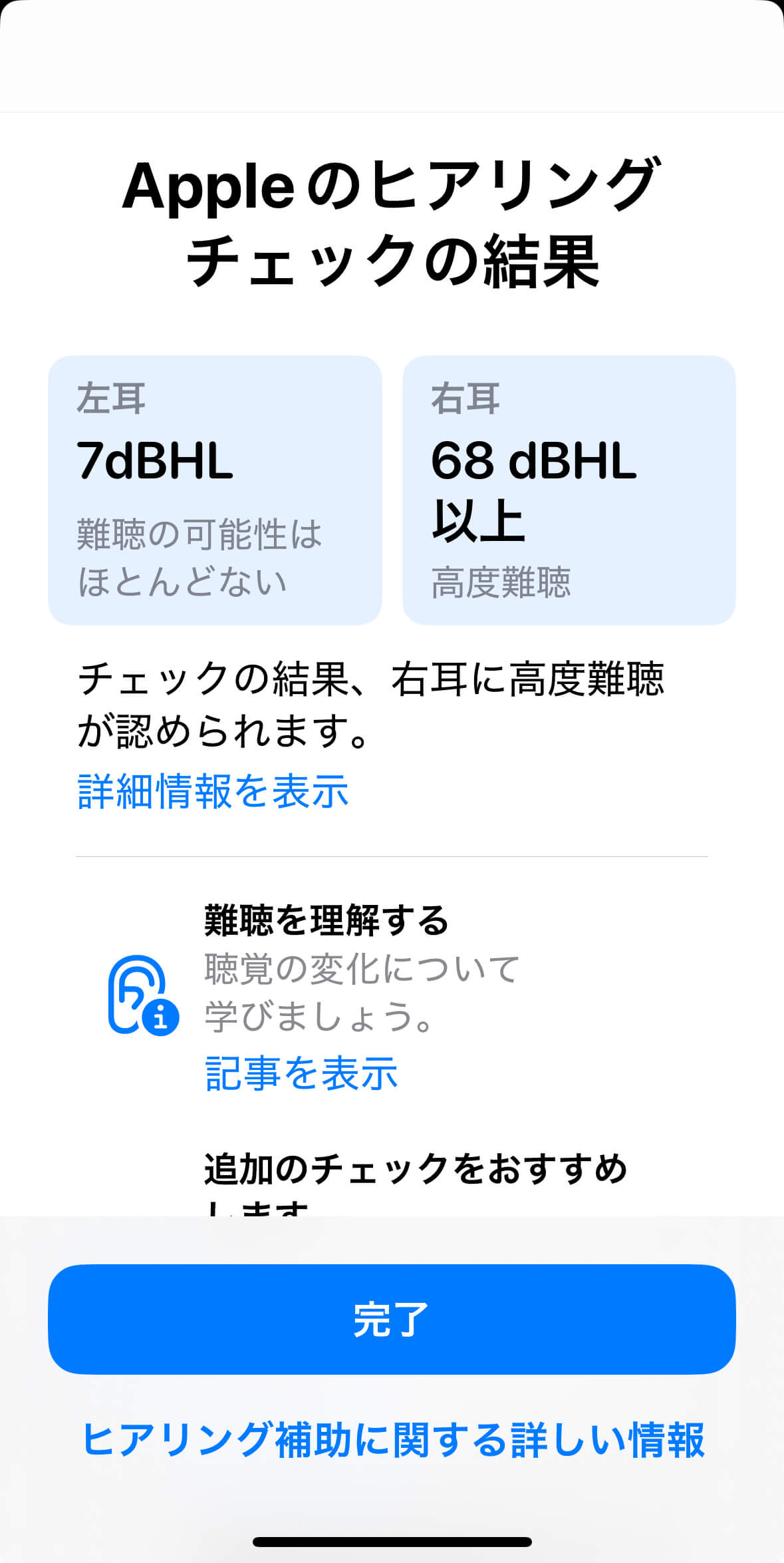Open 記事を表示 link
Viewport: 784px width, 1563px height.
pyautogui.click(x=301, y=1073)
